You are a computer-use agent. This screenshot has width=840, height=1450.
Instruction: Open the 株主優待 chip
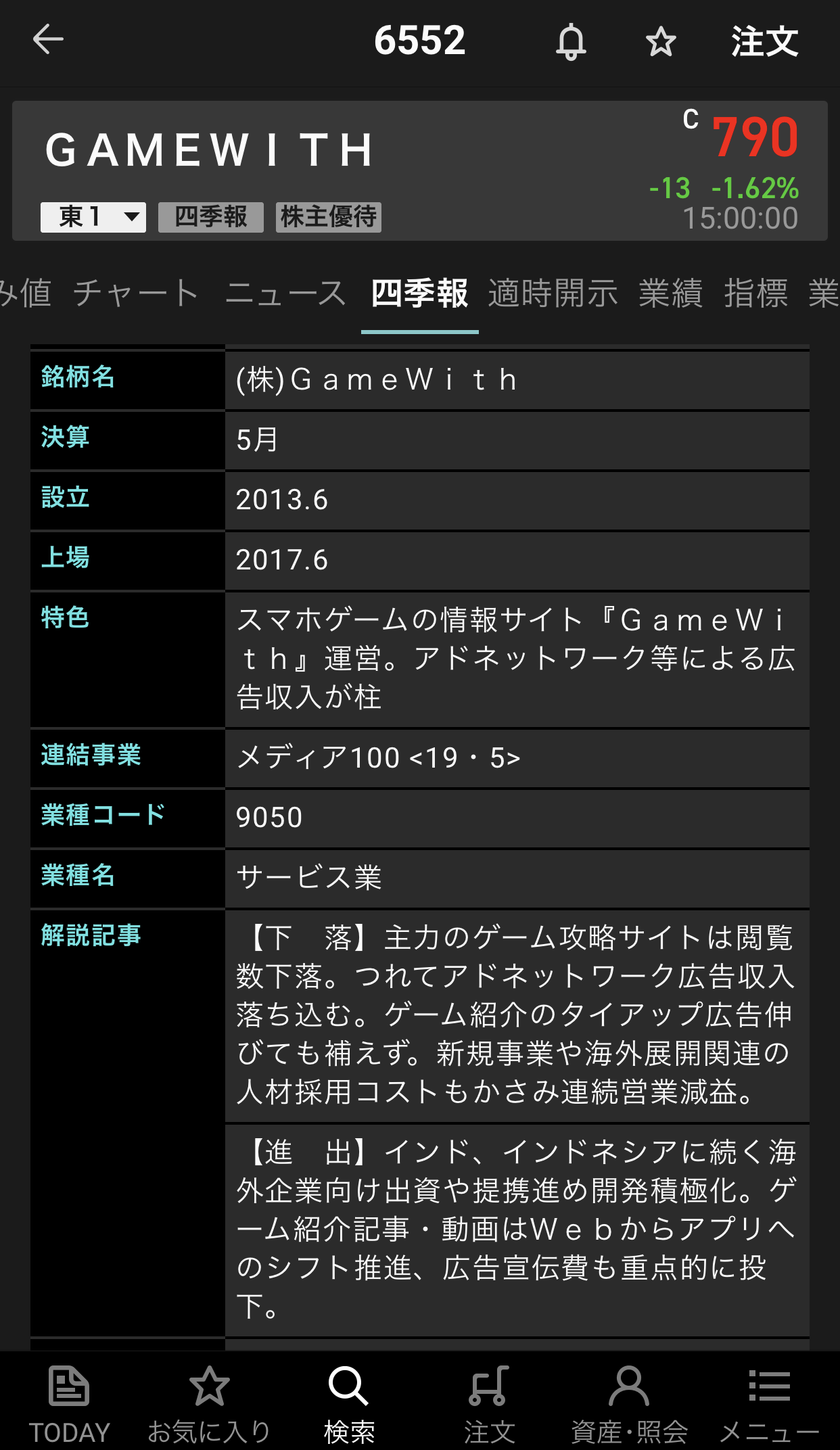click(x=328, y=217)
